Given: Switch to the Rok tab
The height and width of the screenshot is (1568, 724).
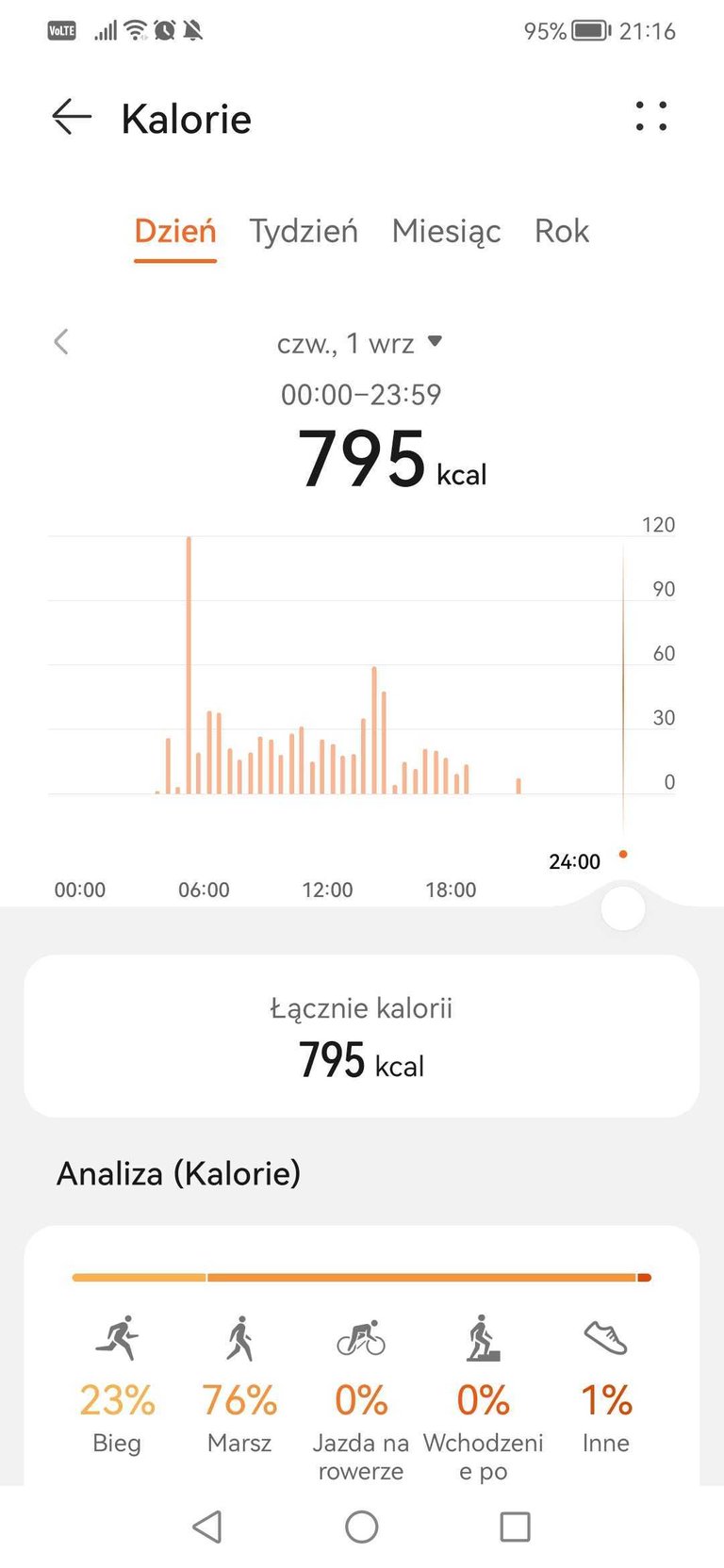Looking at the screenshot, I should [x=562, y=232].
